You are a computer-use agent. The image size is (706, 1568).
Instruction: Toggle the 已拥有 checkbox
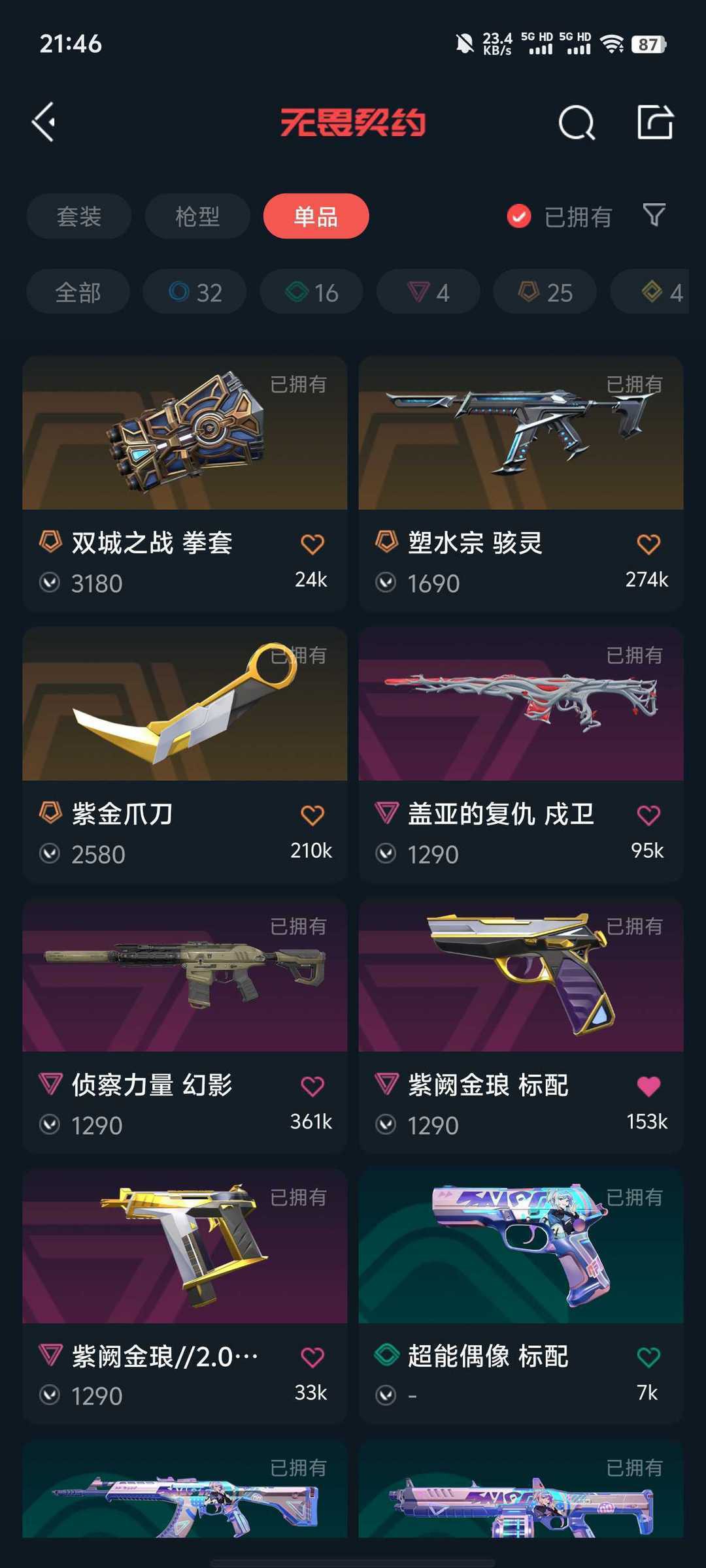tap(519, 216)
